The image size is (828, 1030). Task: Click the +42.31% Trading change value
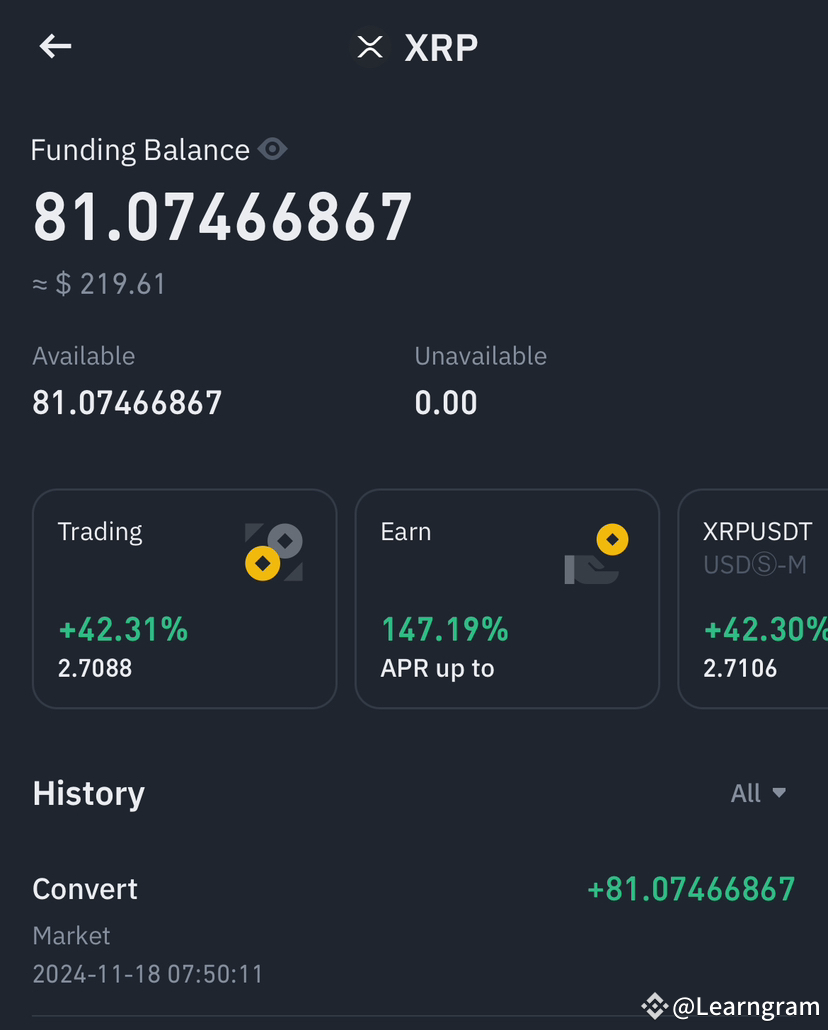pos(123,629)
